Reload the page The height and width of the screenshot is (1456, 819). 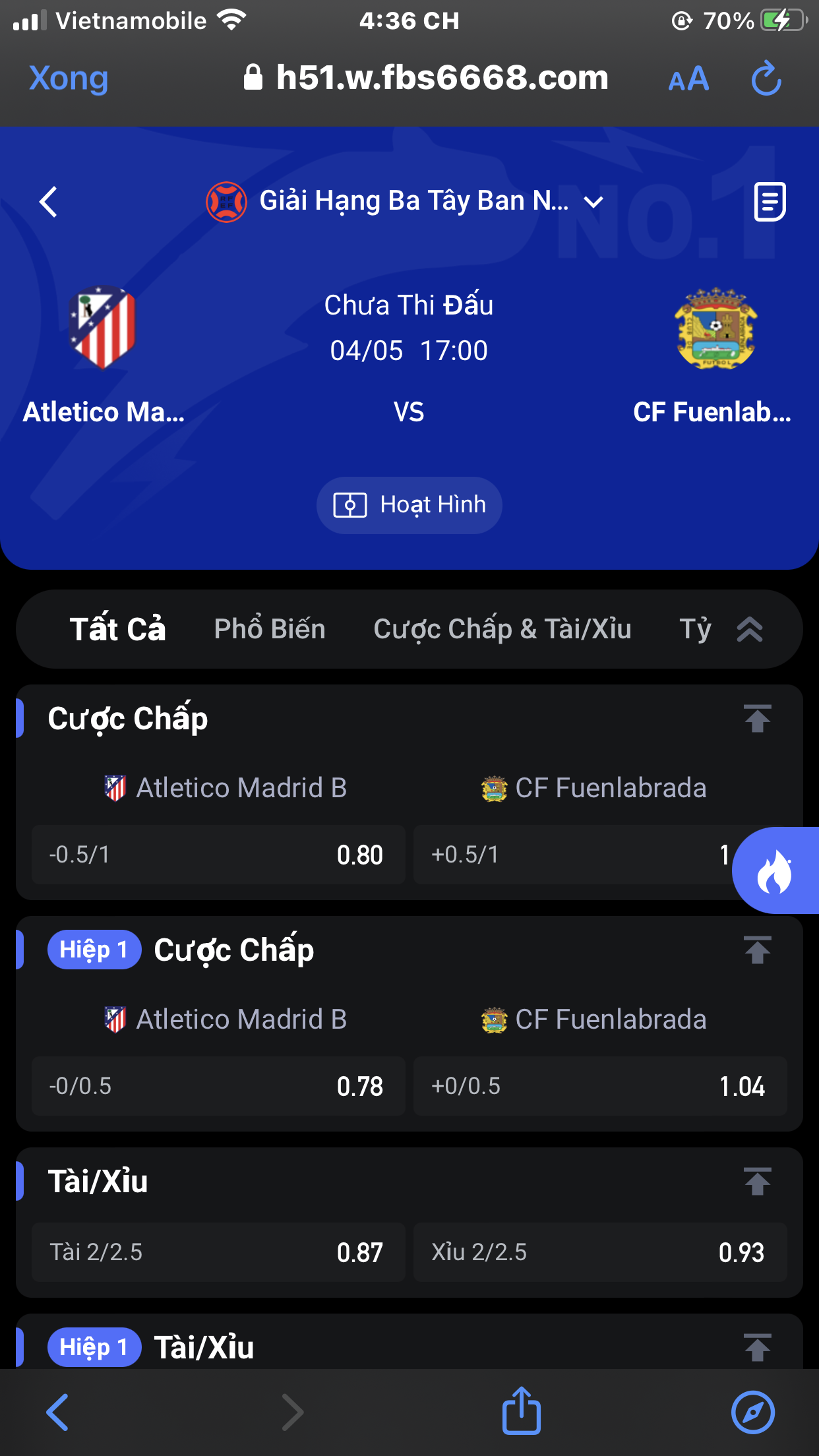[x=766, y=78]
